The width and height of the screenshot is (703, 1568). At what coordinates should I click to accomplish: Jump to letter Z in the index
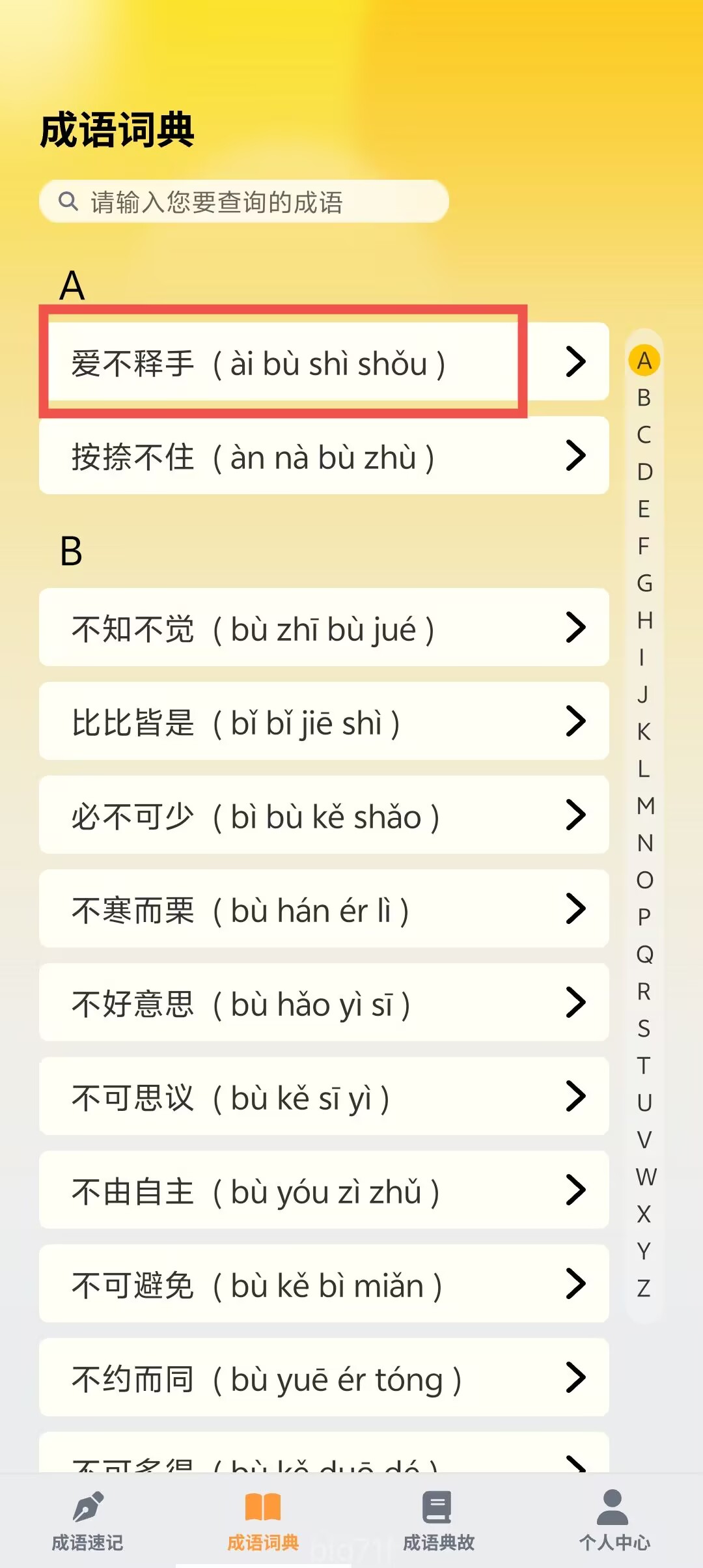(644, 1288)
